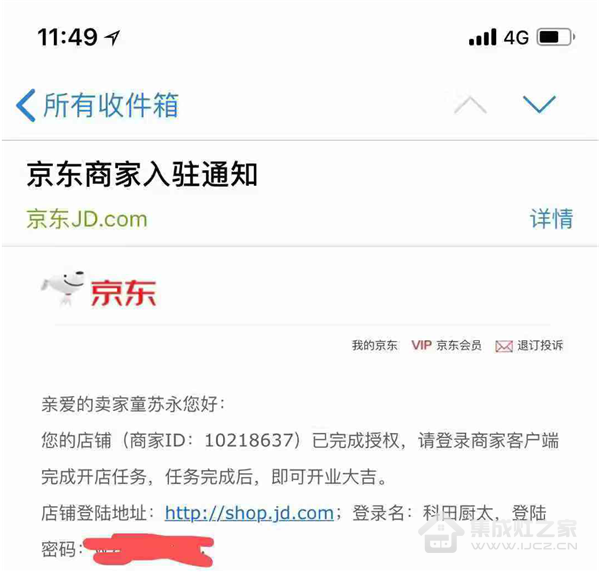This screenshot has height=572, width=600.
Task: Open the 我的京东 link
Action: click(x=374, y=345)
